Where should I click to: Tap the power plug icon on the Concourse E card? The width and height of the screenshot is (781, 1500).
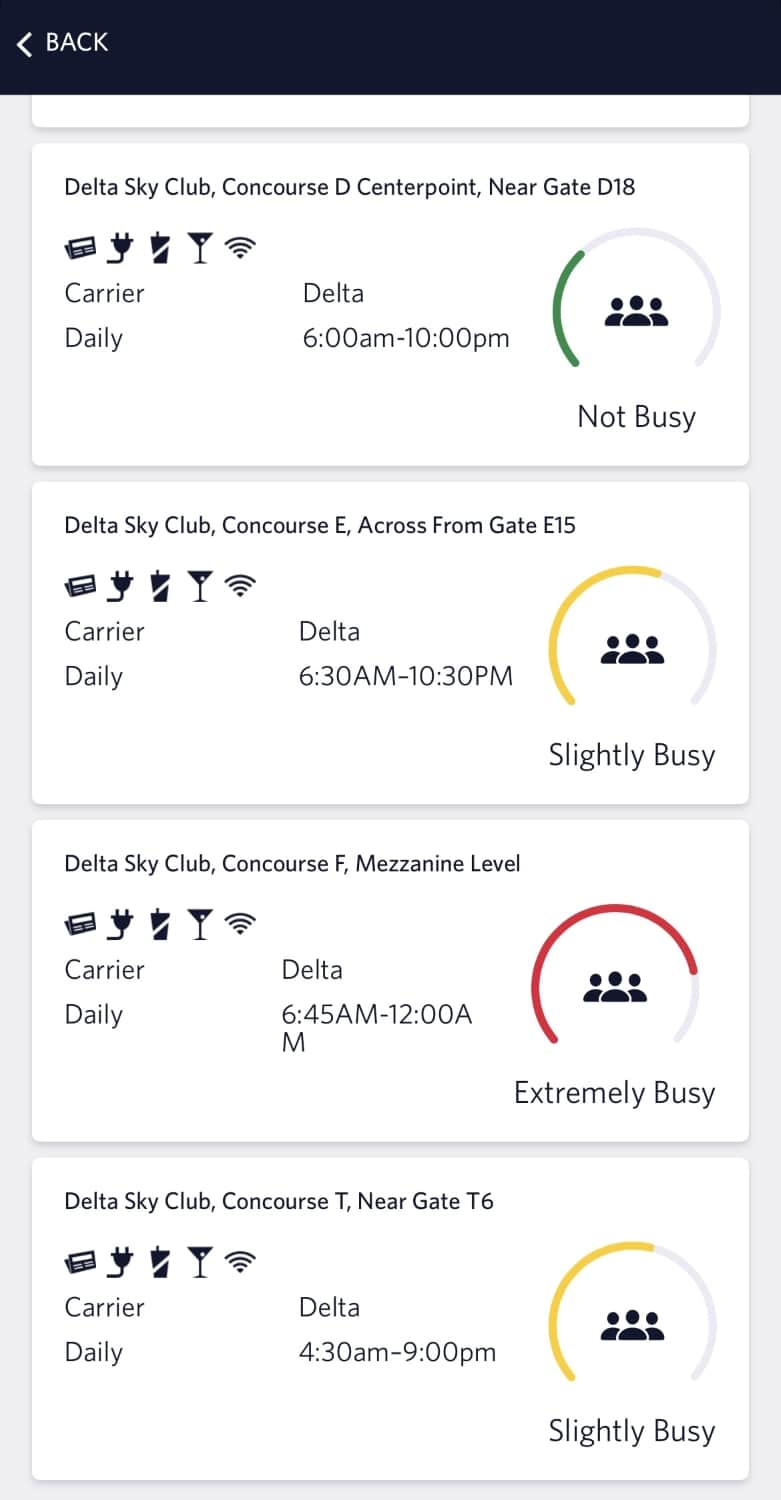[120, 585]
